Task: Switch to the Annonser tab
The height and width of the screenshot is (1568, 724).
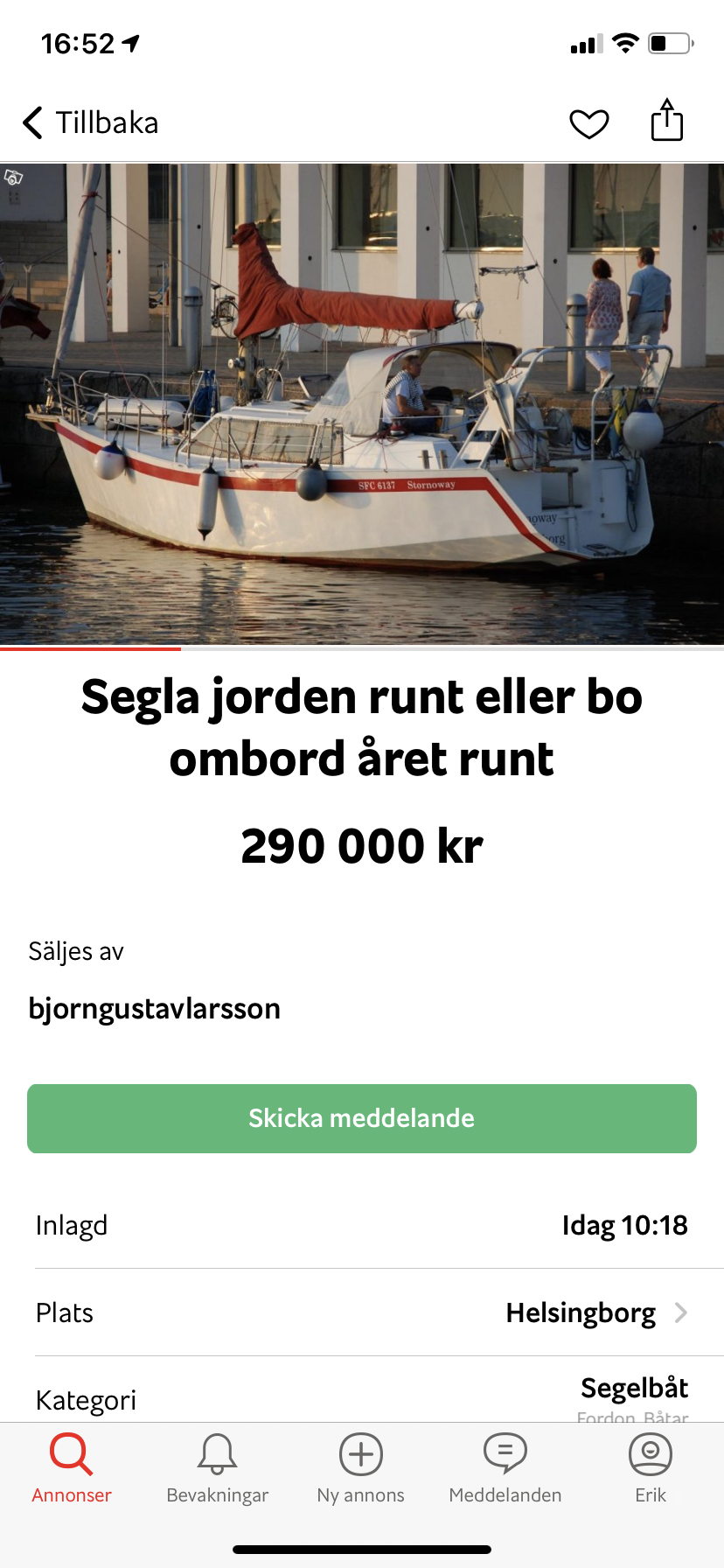Action: (x=72, y=1469)
